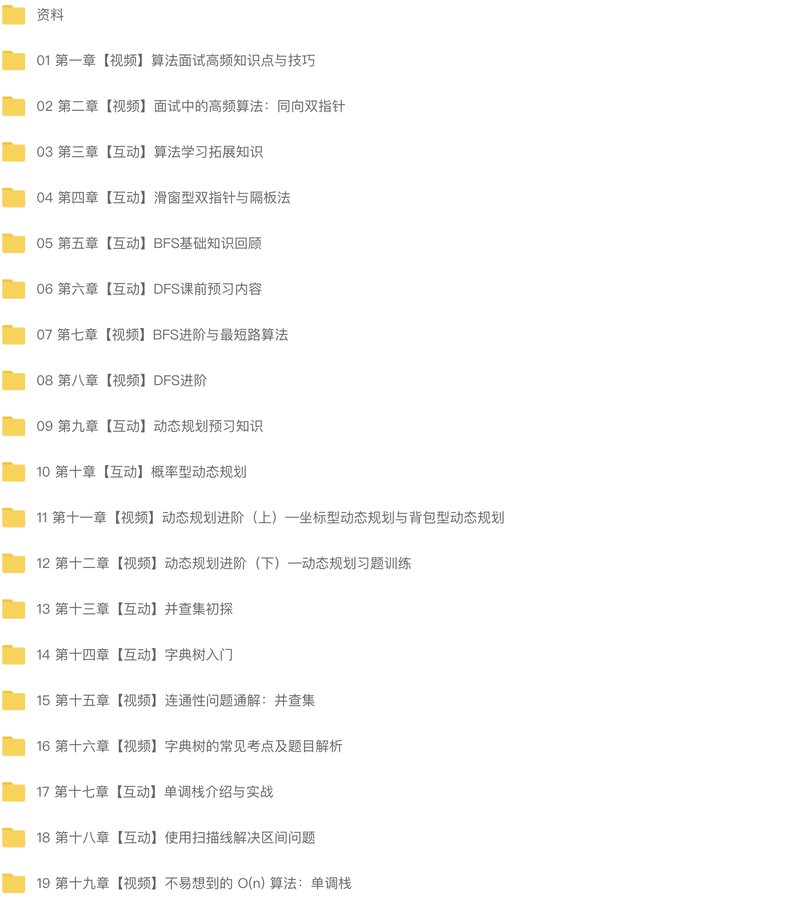
Task: Open folder 09 第九章 动态规划预习知识
Action: click(150, 426)
